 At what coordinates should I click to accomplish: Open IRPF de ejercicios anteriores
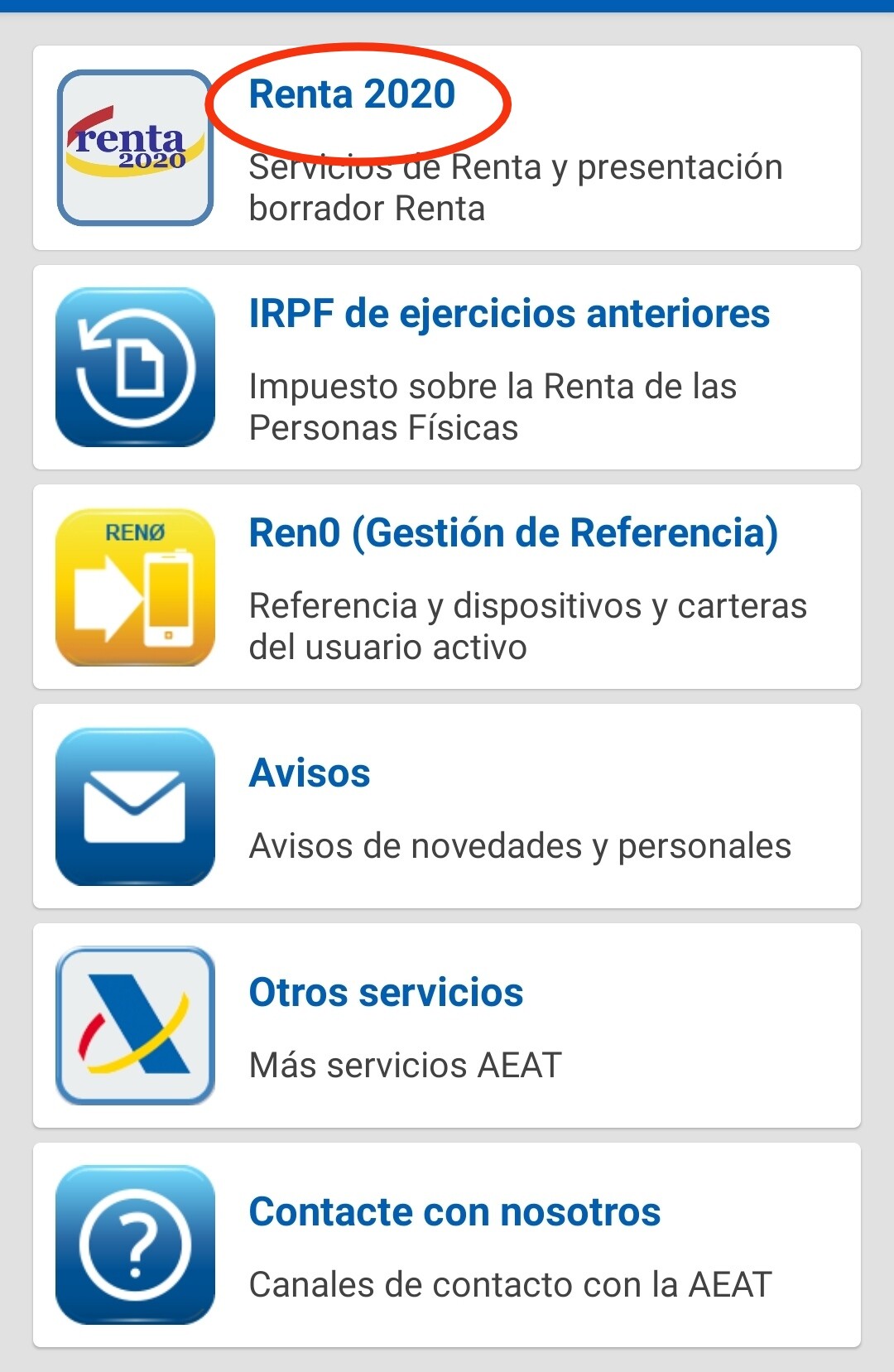pos(447,368)
